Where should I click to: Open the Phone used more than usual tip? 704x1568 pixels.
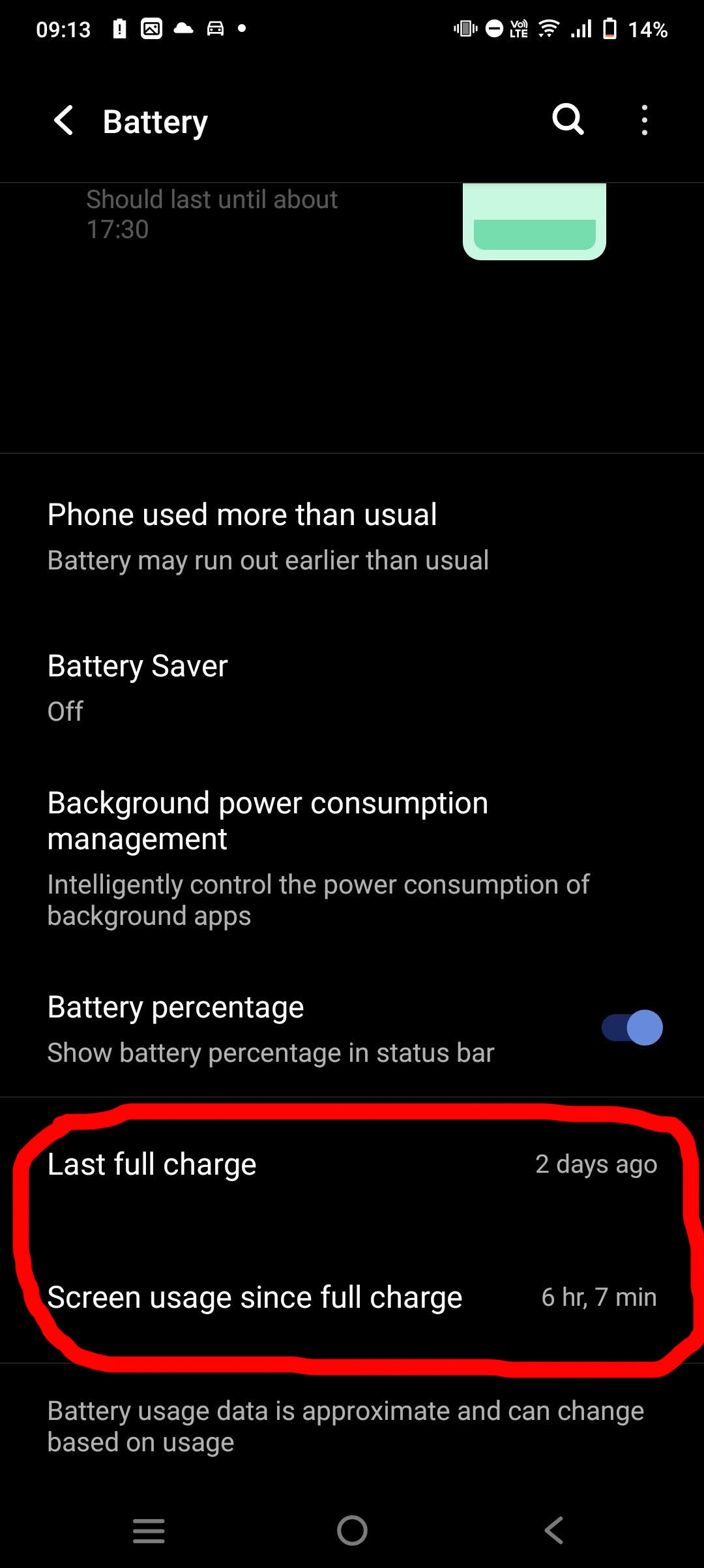(x=352, y=537)
